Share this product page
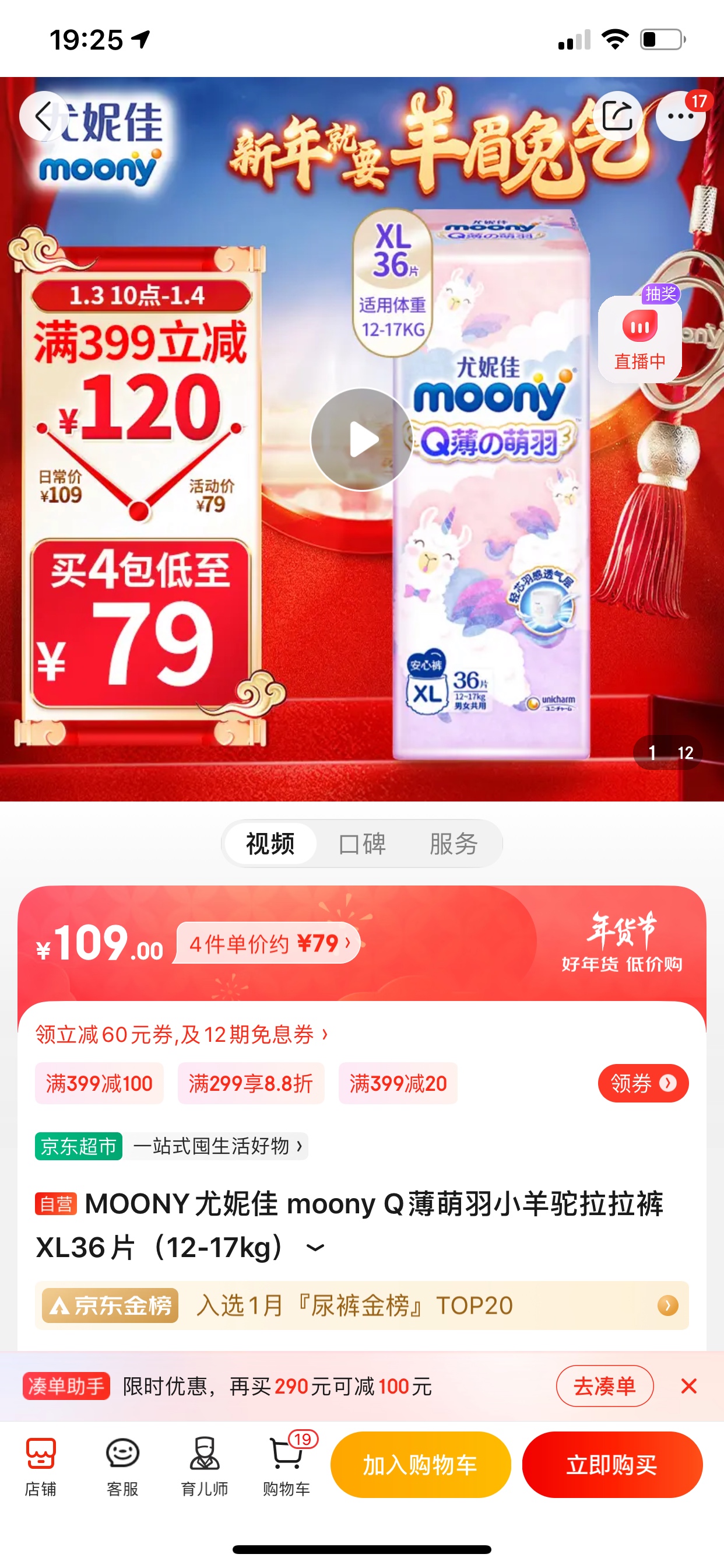 617,116
